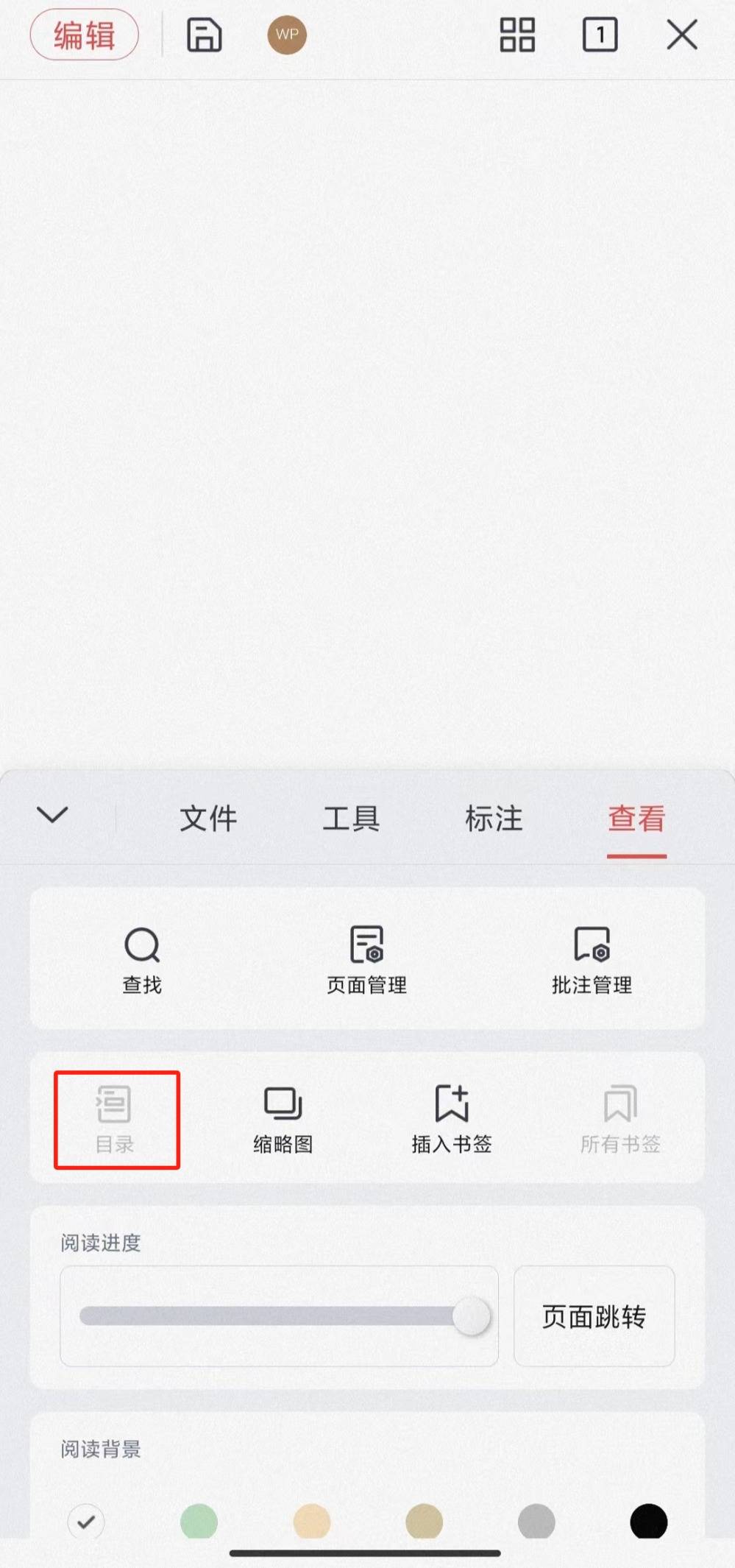
Task: Collapse the bottom panel with the chevron
Action: [x=52, y=815]
